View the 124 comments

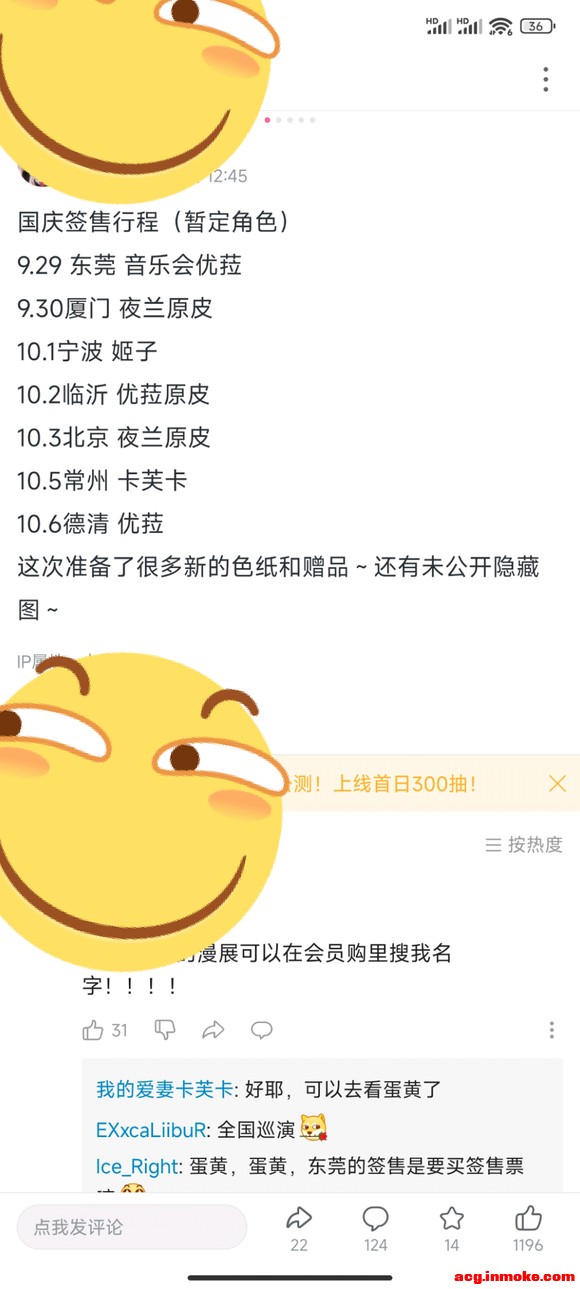(x=376, y=1228)
